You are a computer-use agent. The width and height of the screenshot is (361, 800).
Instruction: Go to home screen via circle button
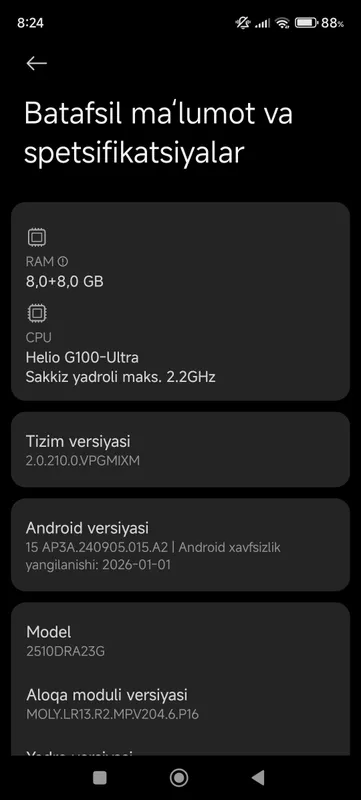[x=179, y=778]
